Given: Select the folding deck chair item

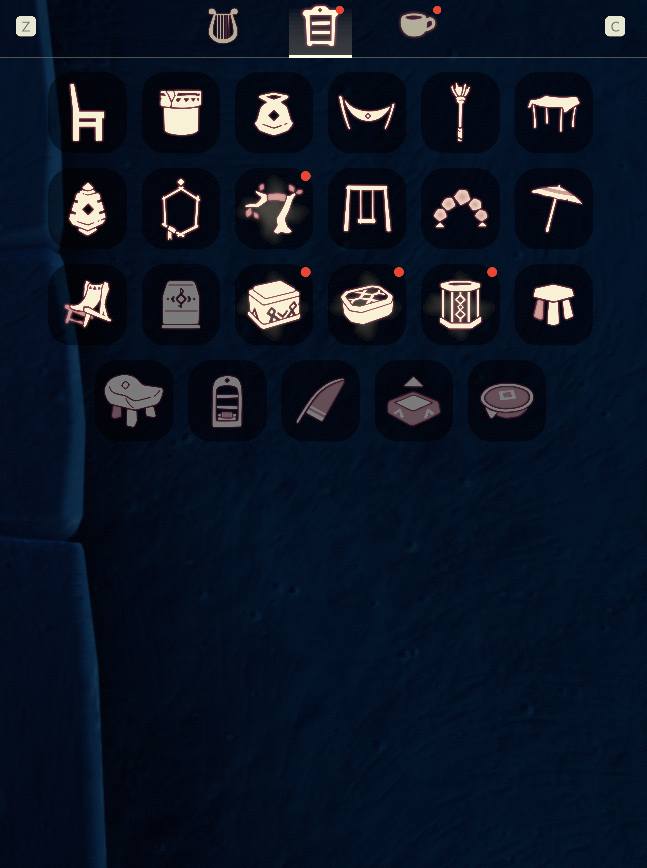Looking at the screenshot, I should coord(87,305).
